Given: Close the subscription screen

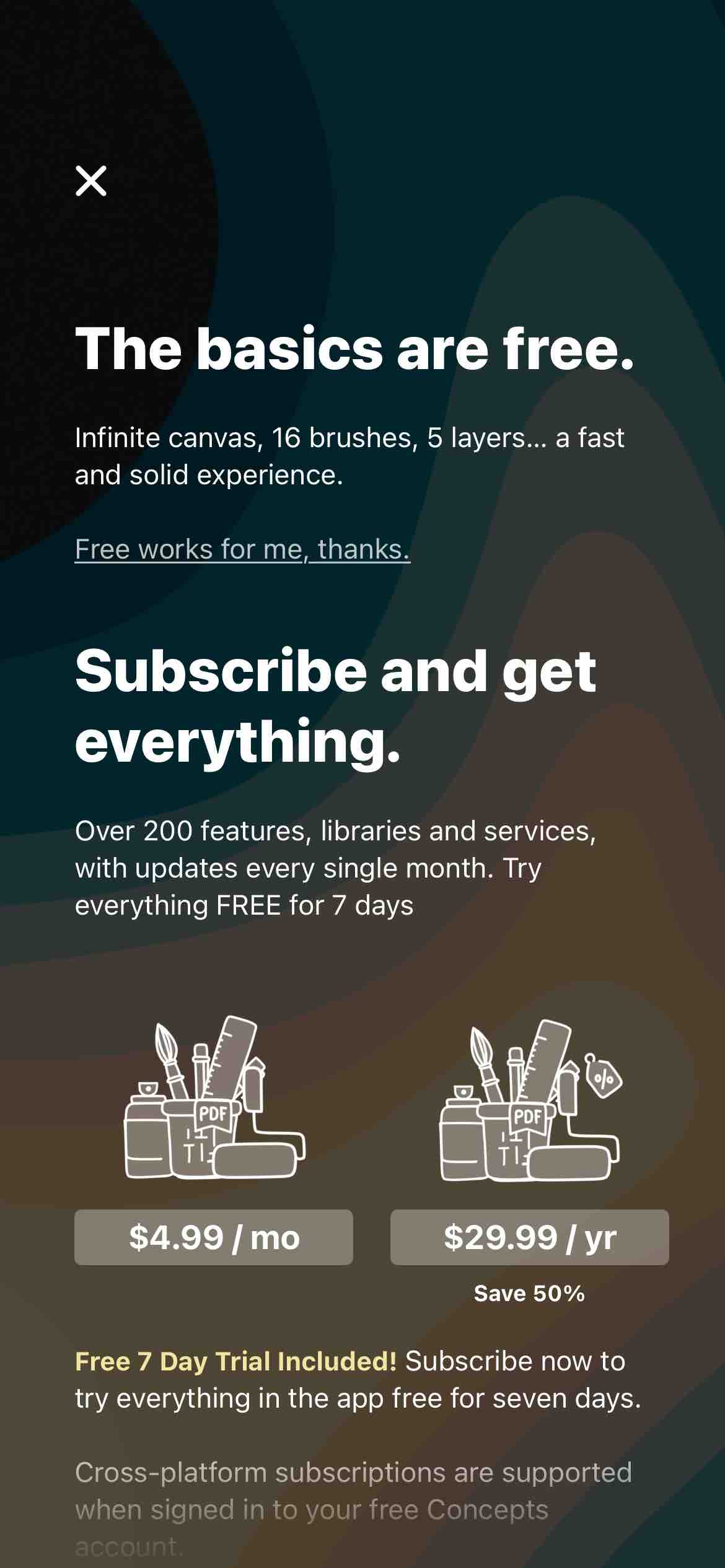Looking at the screenshot, I should click(90, 181).
